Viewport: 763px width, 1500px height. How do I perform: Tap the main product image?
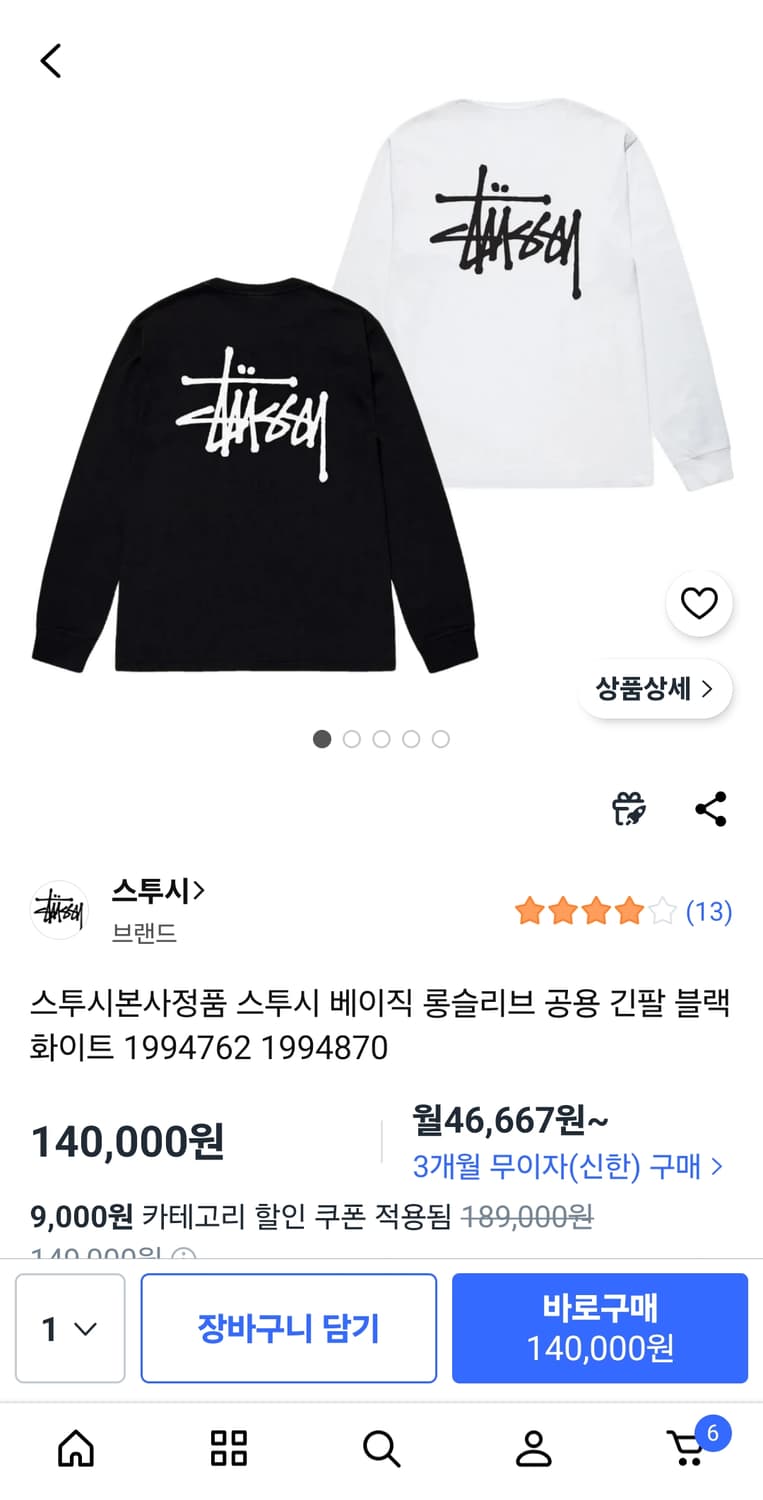(x=380, y=400)
